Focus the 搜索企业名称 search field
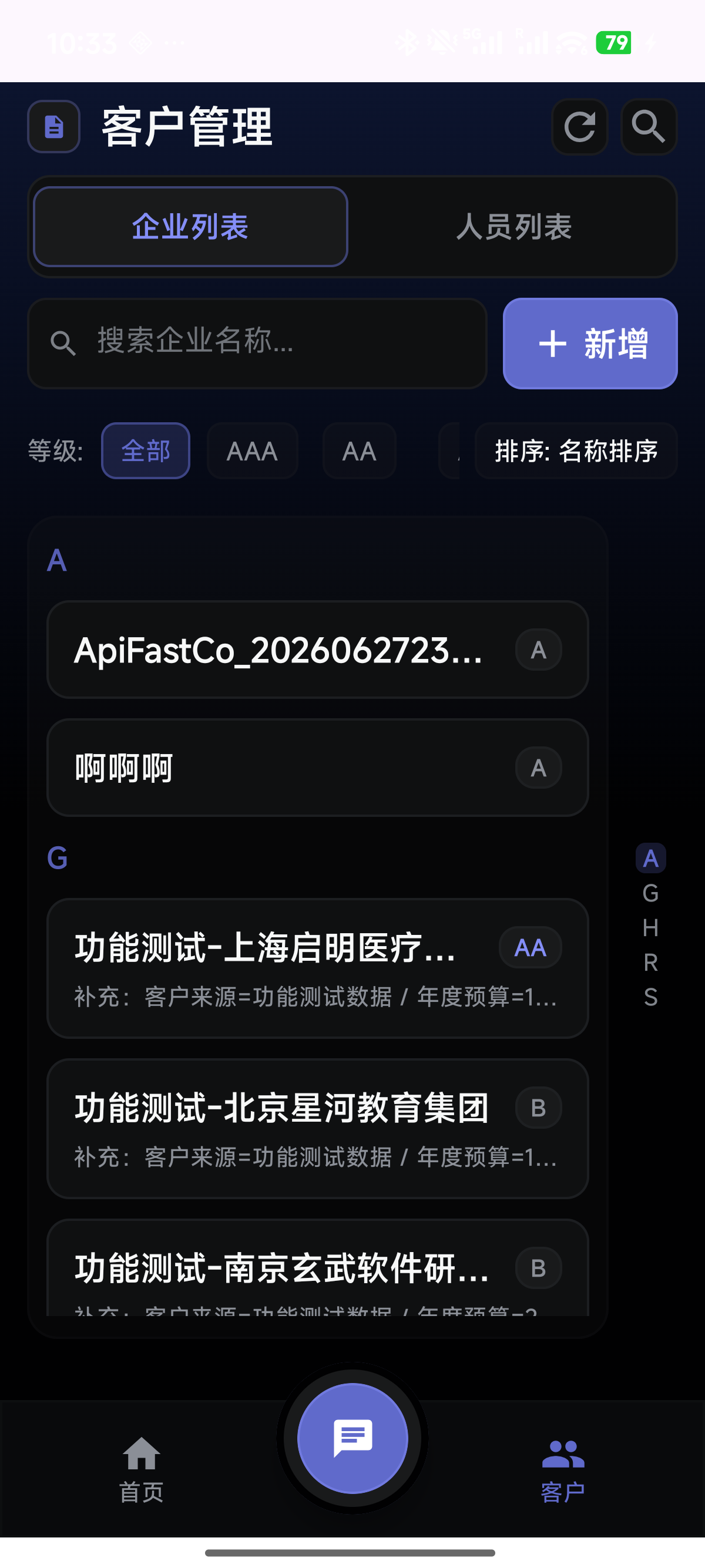Image resolution: width=705 pixels, height=1568 pixels. point(257,344)
